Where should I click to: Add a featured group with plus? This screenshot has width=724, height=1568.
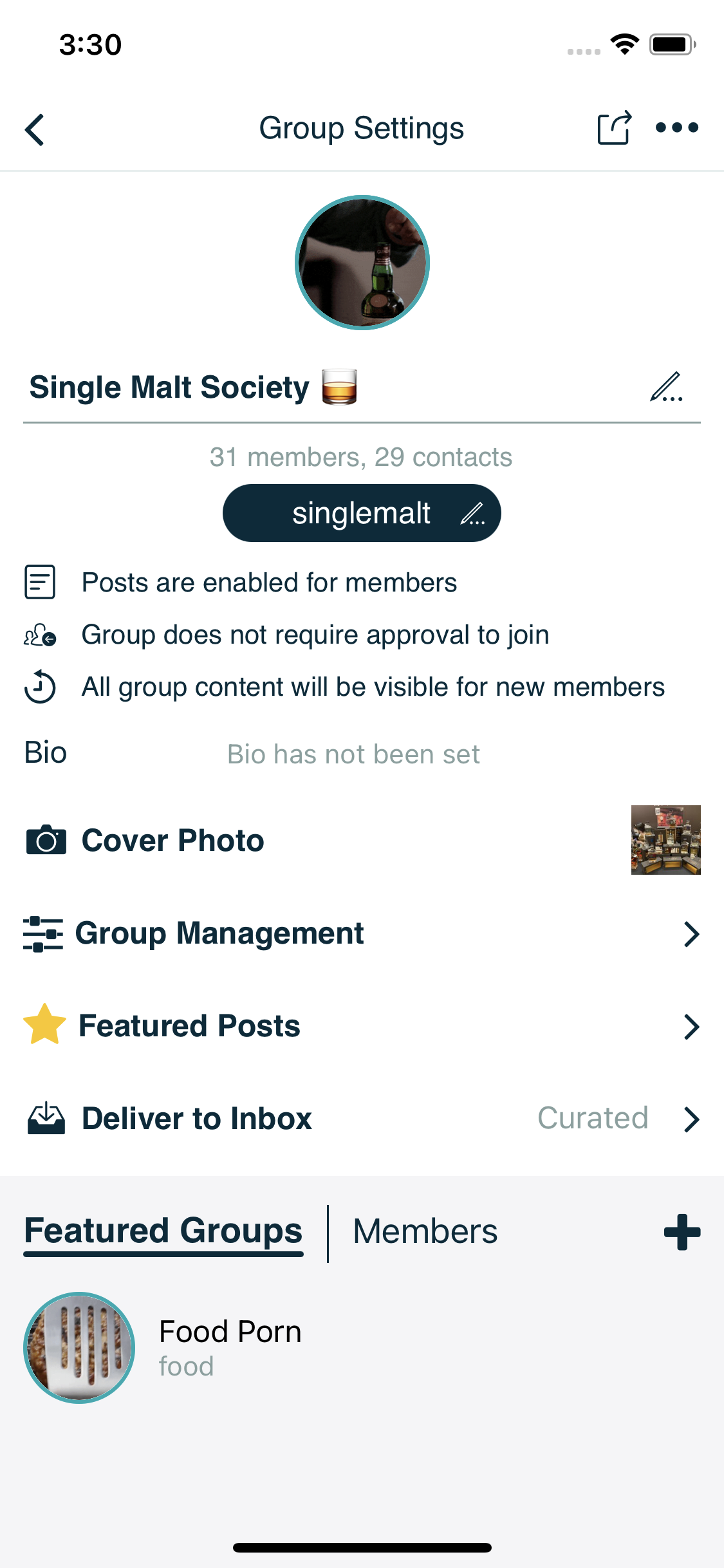pos(682,1233)
